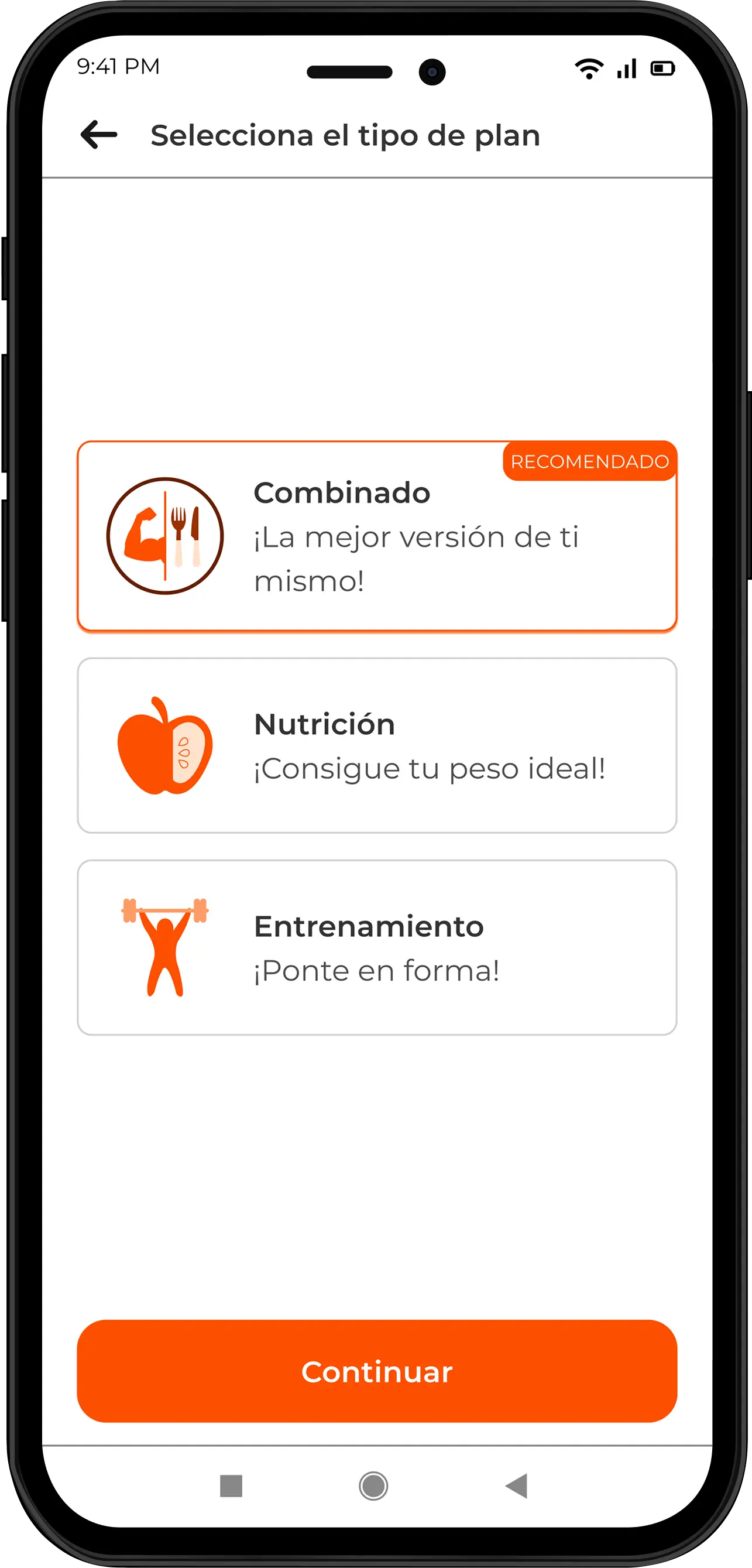Go back using the arrow icon
The image size is (752, 1568).
coord(99,135)
